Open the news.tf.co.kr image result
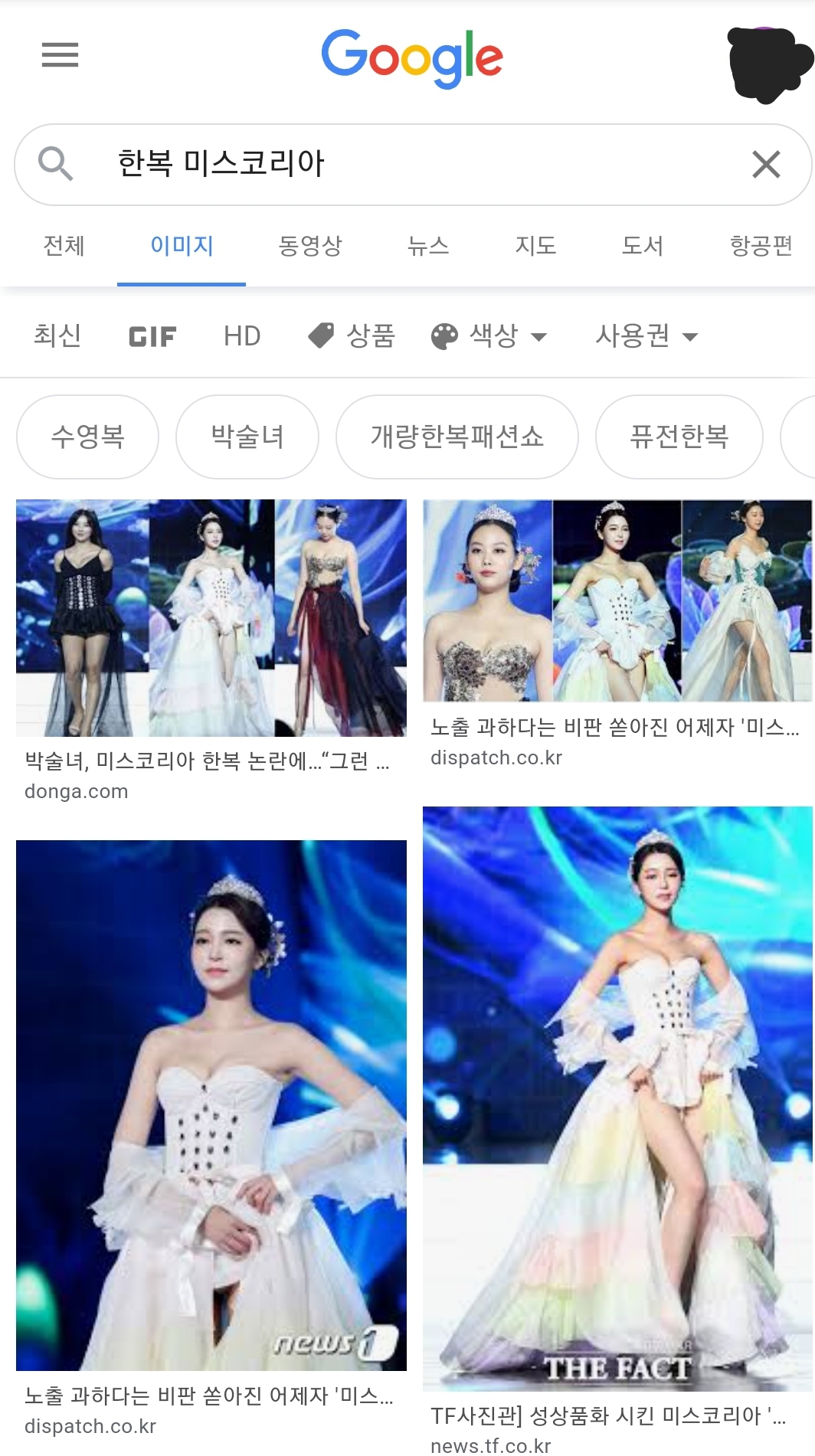The width and height of the screenshot is (815, 1456). [617, 1097]
